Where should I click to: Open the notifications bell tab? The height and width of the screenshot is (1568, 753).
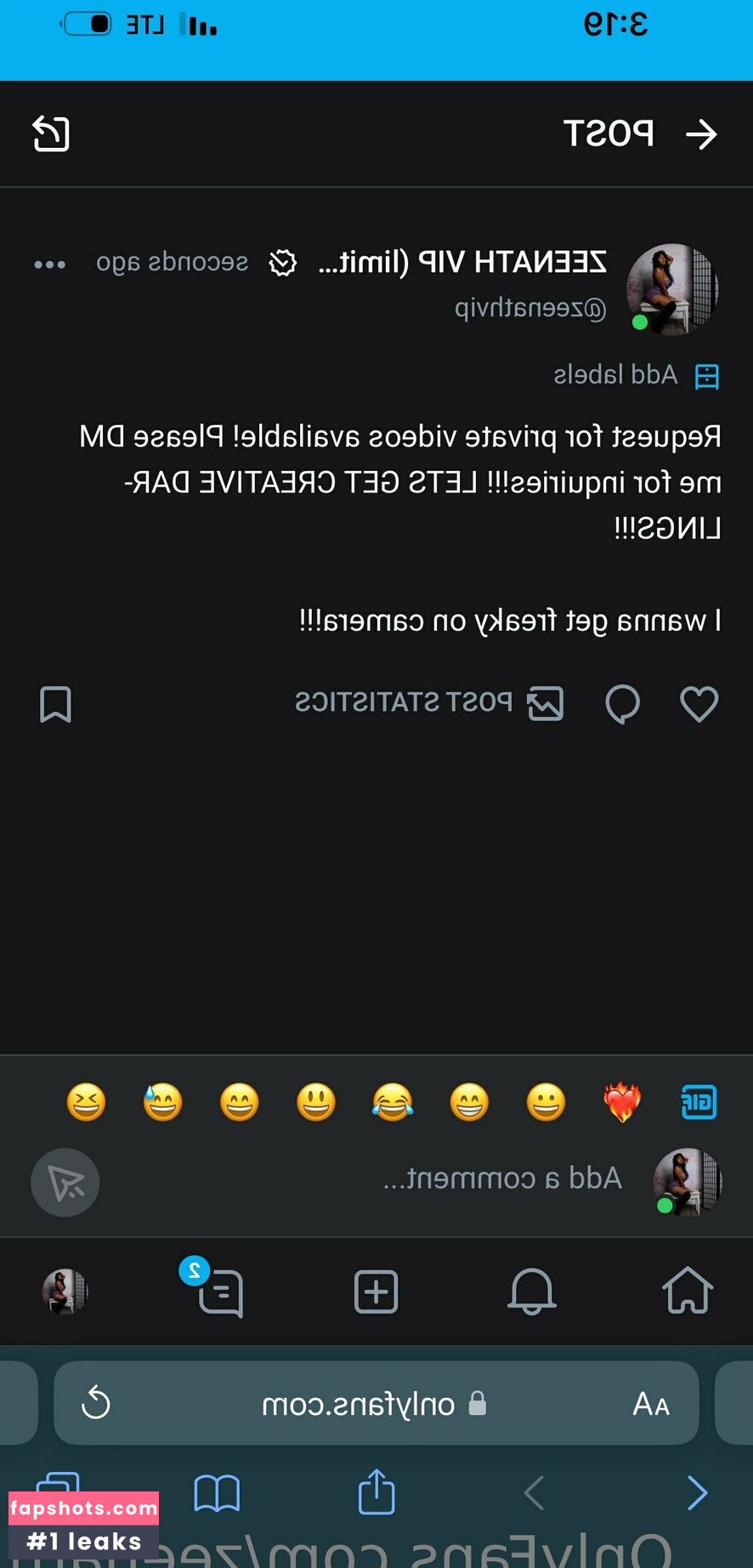(x=532, y=1292)
